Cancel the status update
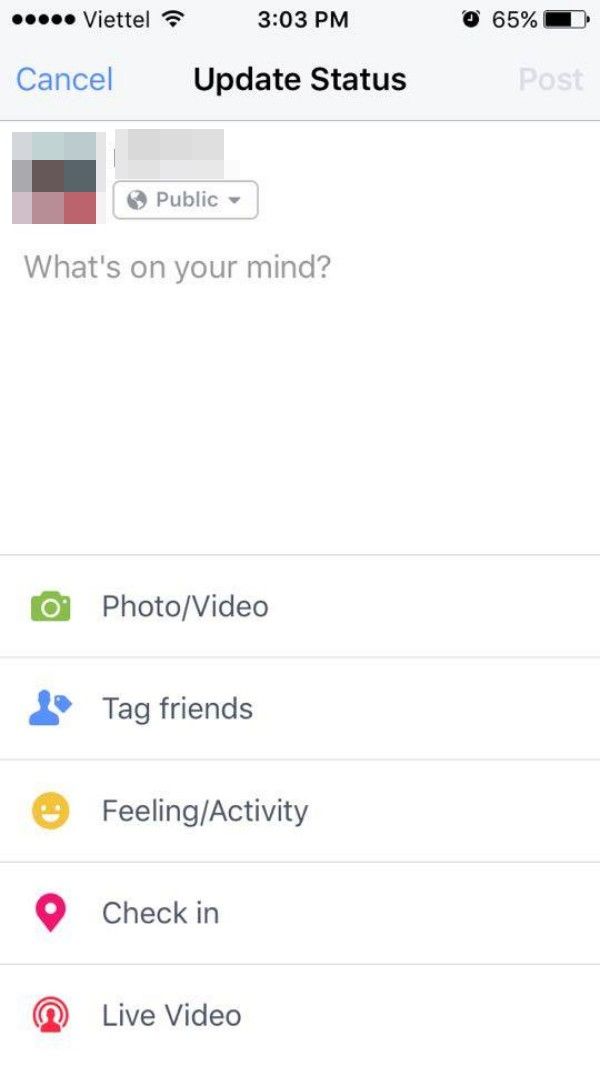 [x=64, y=79]
